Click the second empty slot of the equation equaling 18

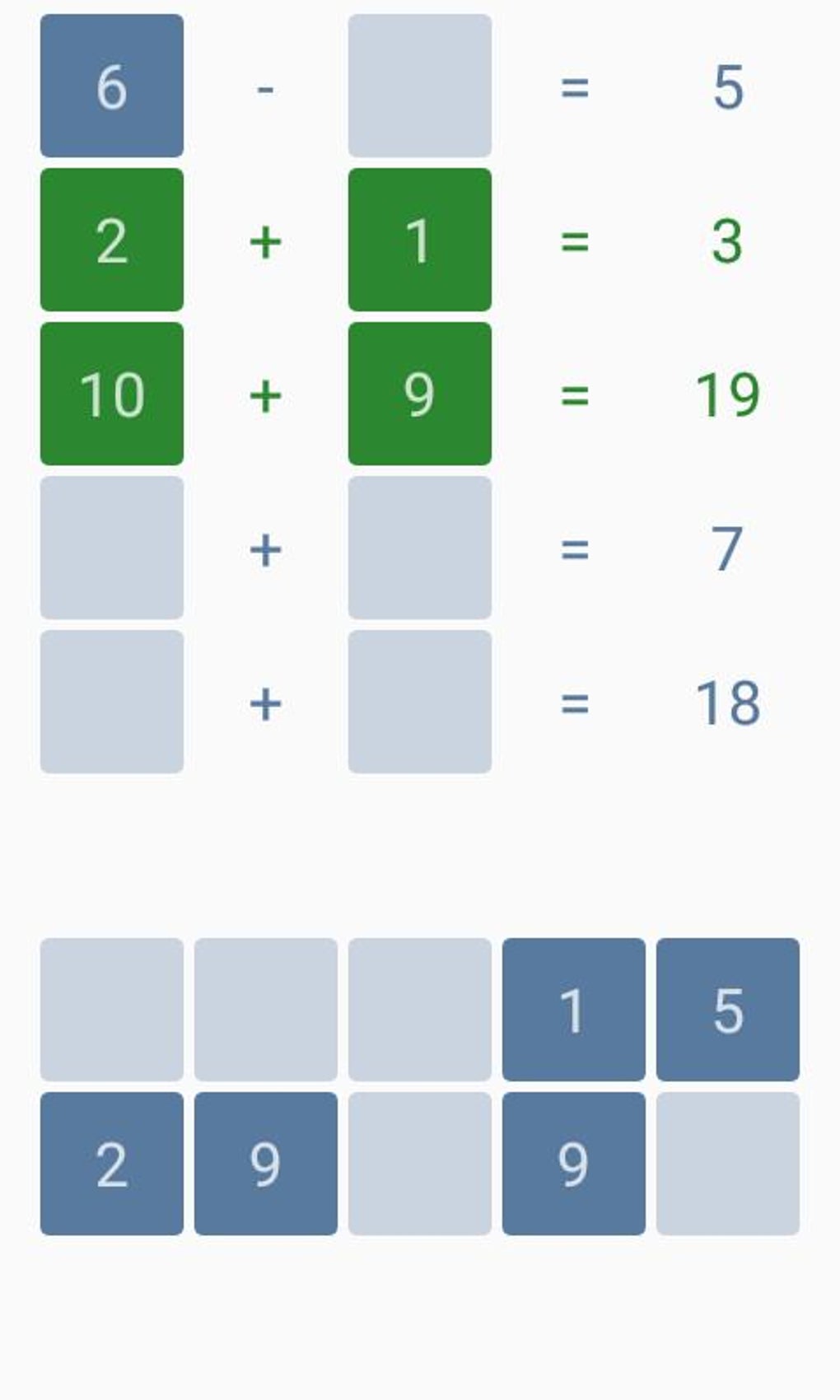tap(420, 700)
